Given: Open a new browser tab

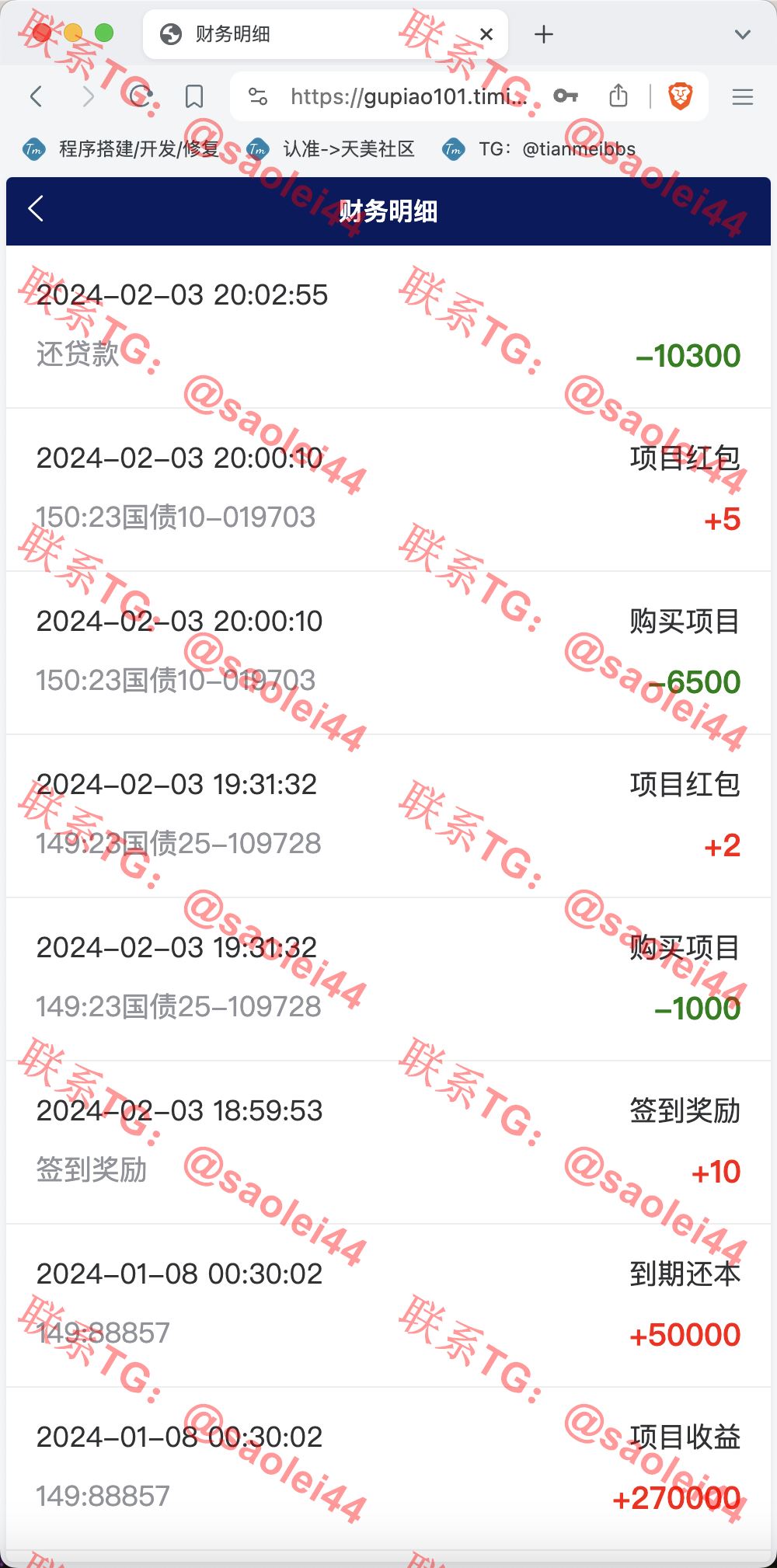Looking at the screenshot, I should pos(544,34).
